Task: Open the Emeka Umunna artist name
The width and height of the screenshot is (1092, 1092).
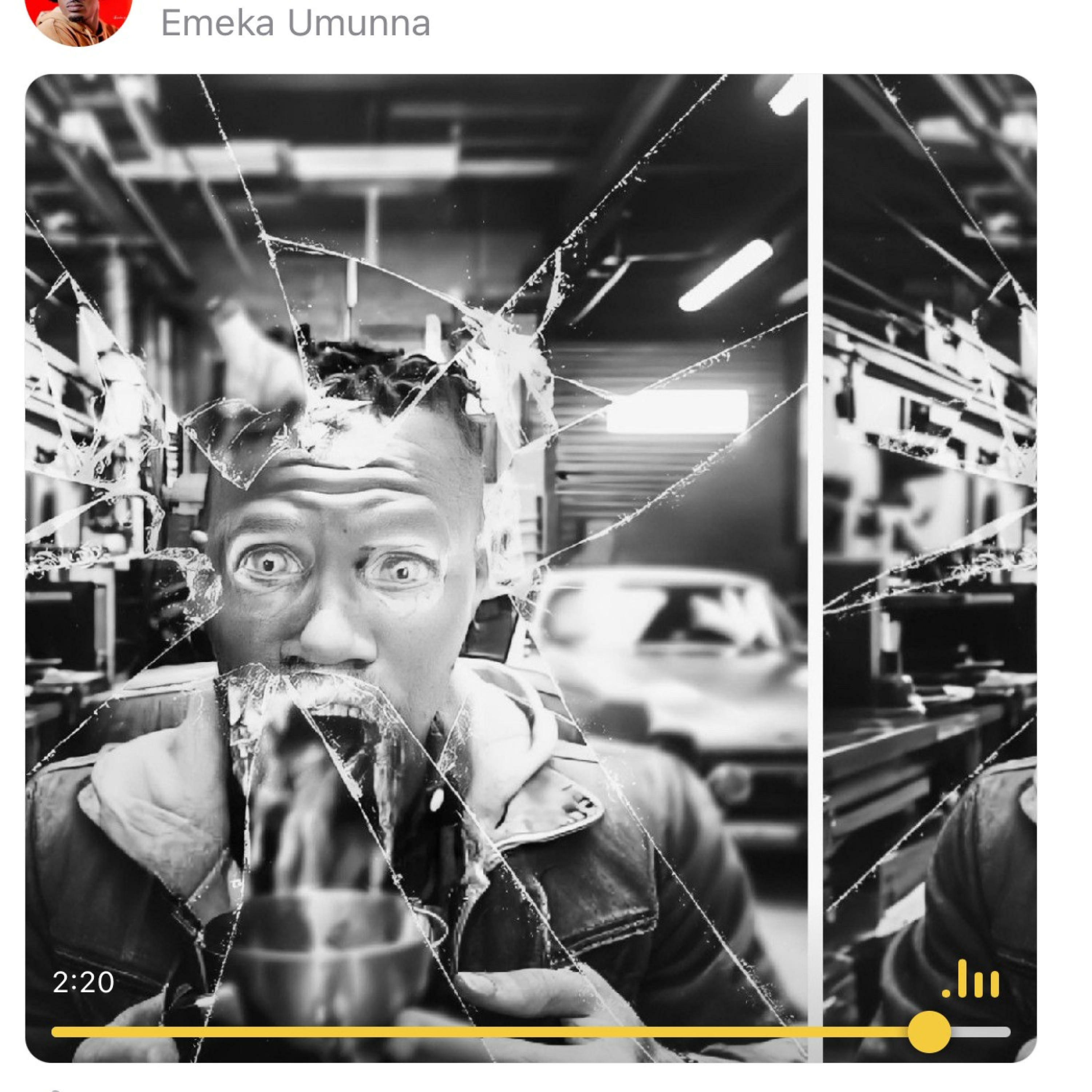Action: [x=296, y=23]
